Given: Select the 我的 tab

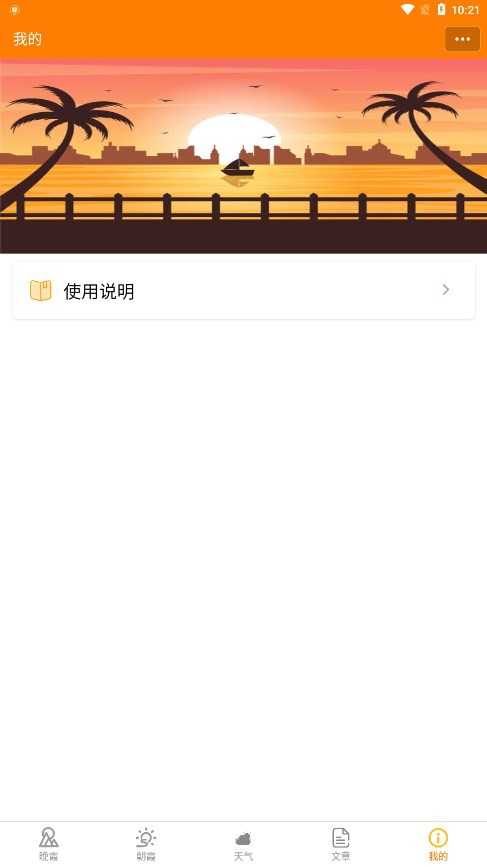Looking at the screenshot, I should coord(438,844).
